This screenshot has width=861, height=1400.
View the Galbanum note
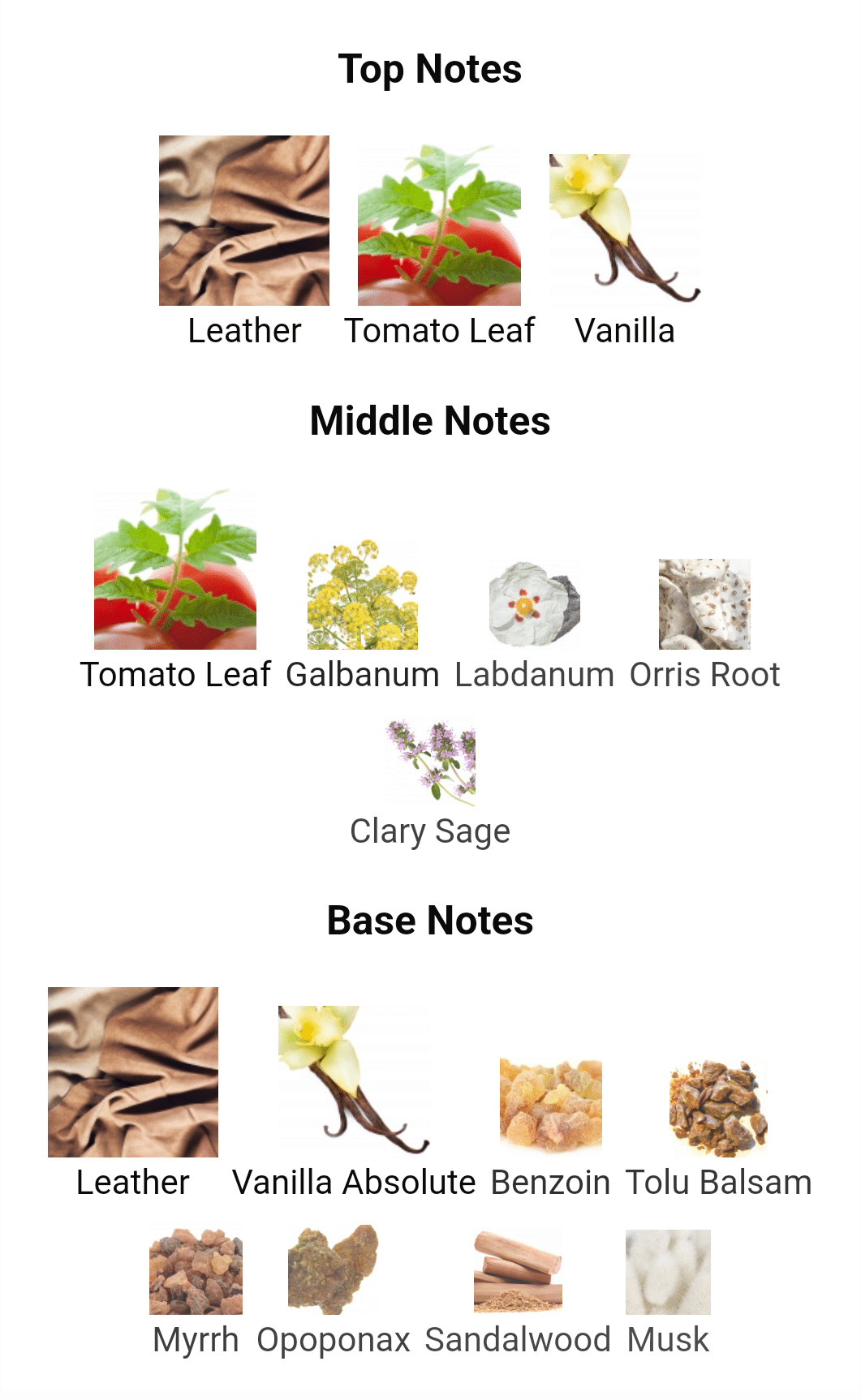[363, 616]
